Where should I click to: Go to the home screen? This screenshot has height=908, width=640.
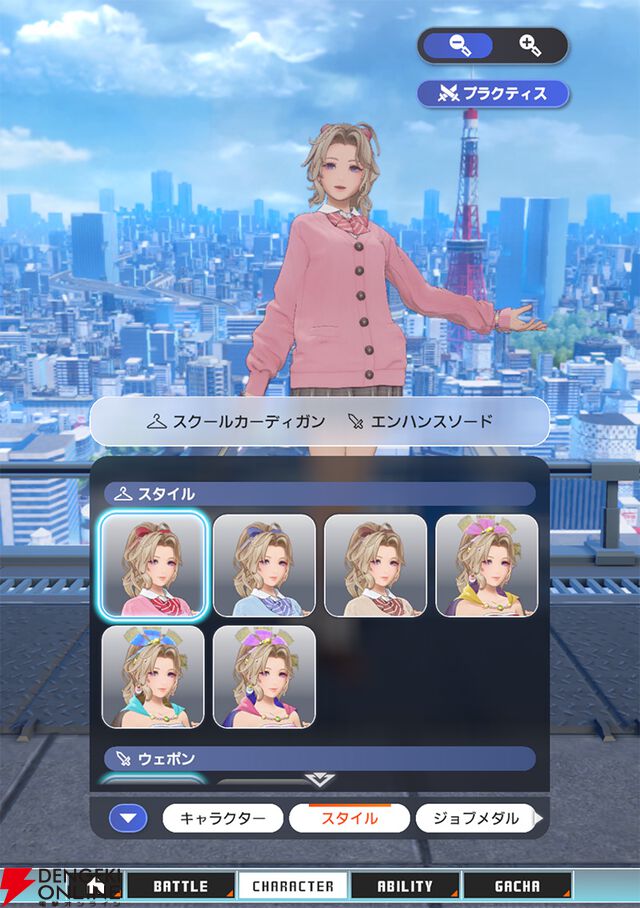pyautogui.click(x=96, y=885)
